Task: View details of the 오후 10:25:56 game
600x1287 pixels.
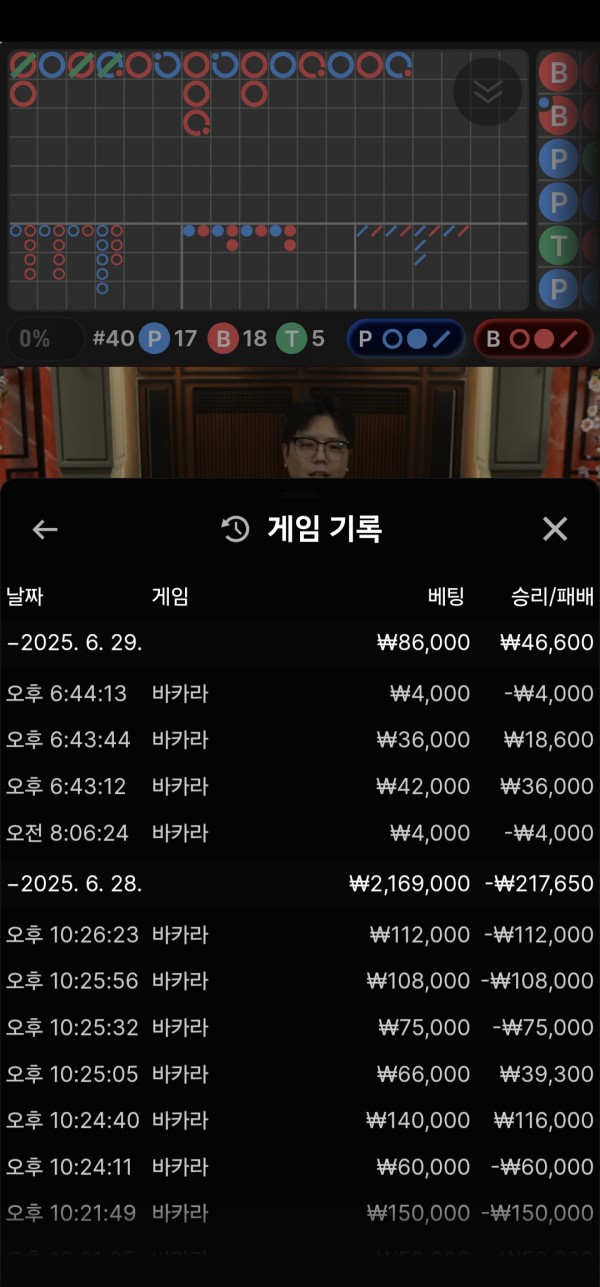Action: [300, 981]
